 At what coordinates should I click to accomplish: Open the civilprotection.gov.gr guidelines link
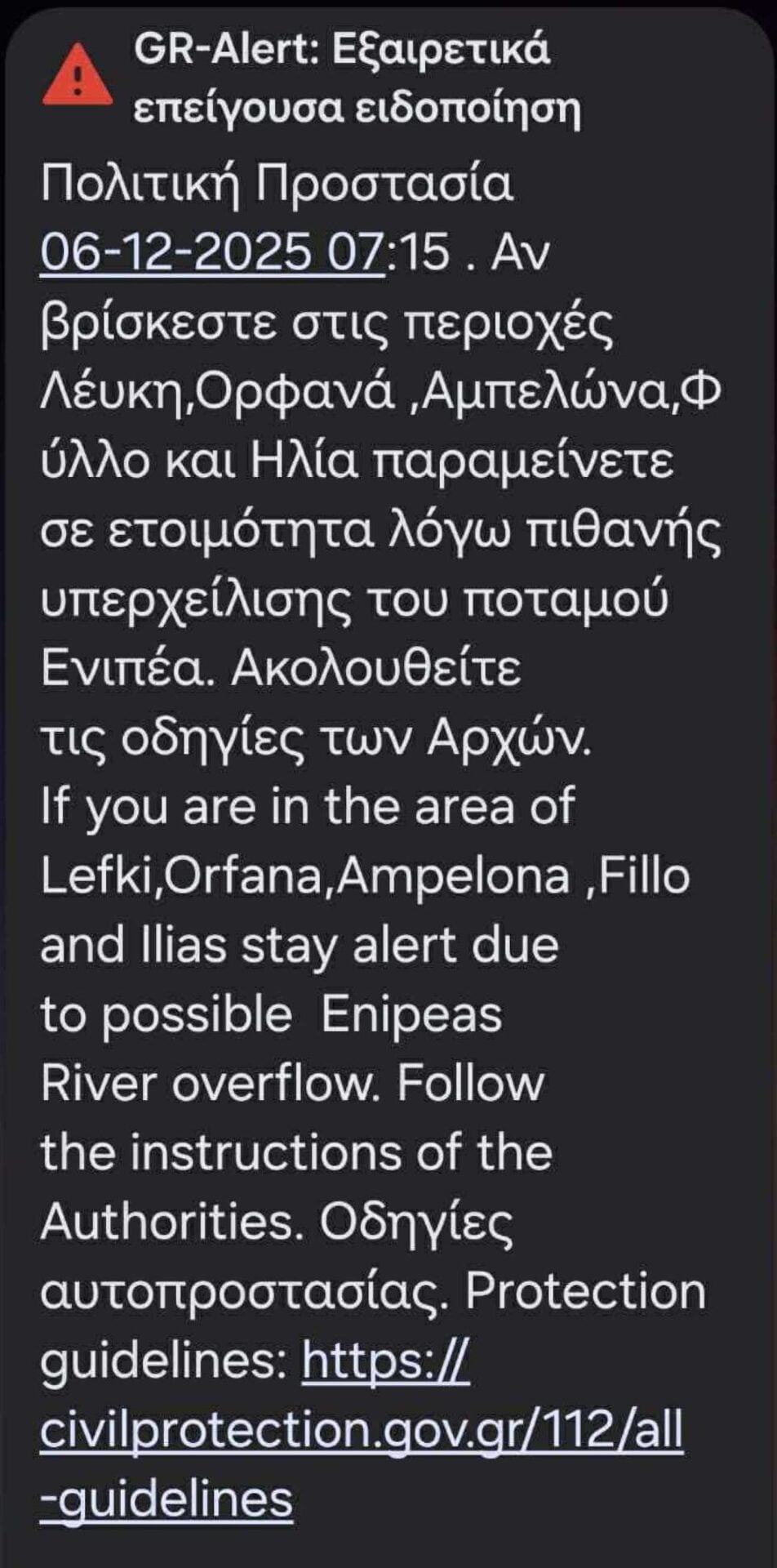point(360,1431)
